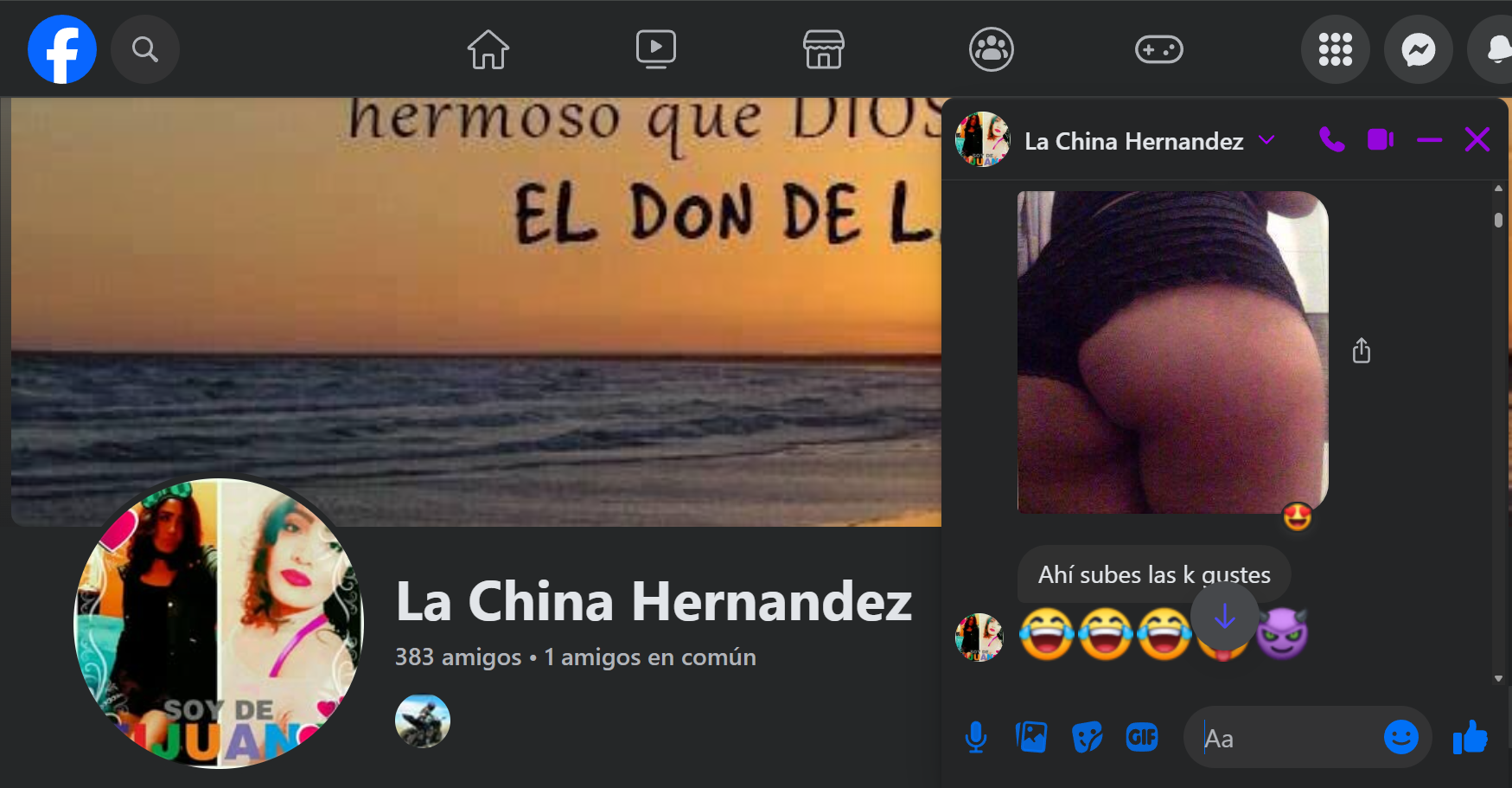Open the Facebook search
The width and height of the screenshot is (1512, 788).
tap(145, 49)
